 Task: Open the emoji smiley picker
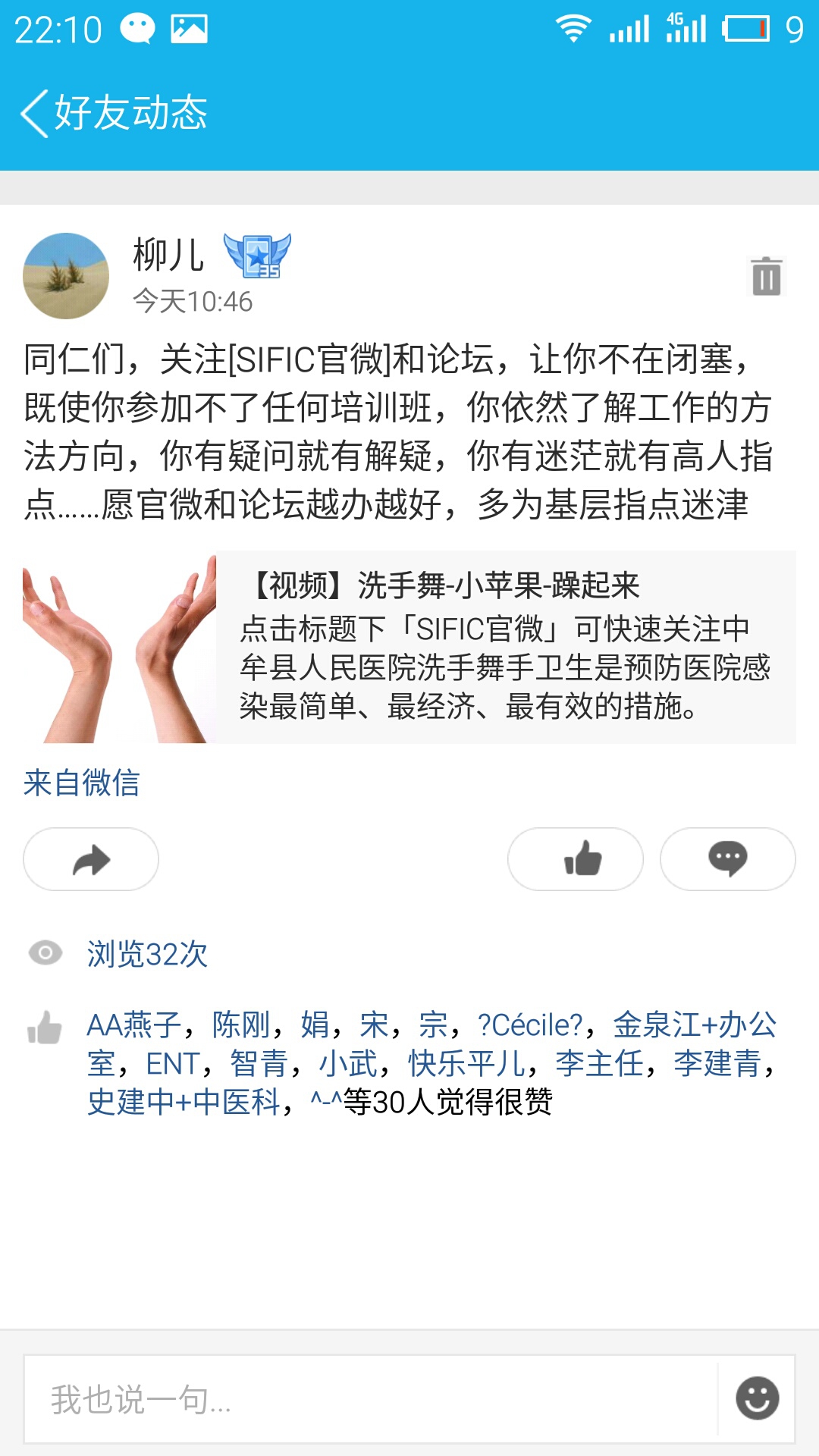(757, 1399)
